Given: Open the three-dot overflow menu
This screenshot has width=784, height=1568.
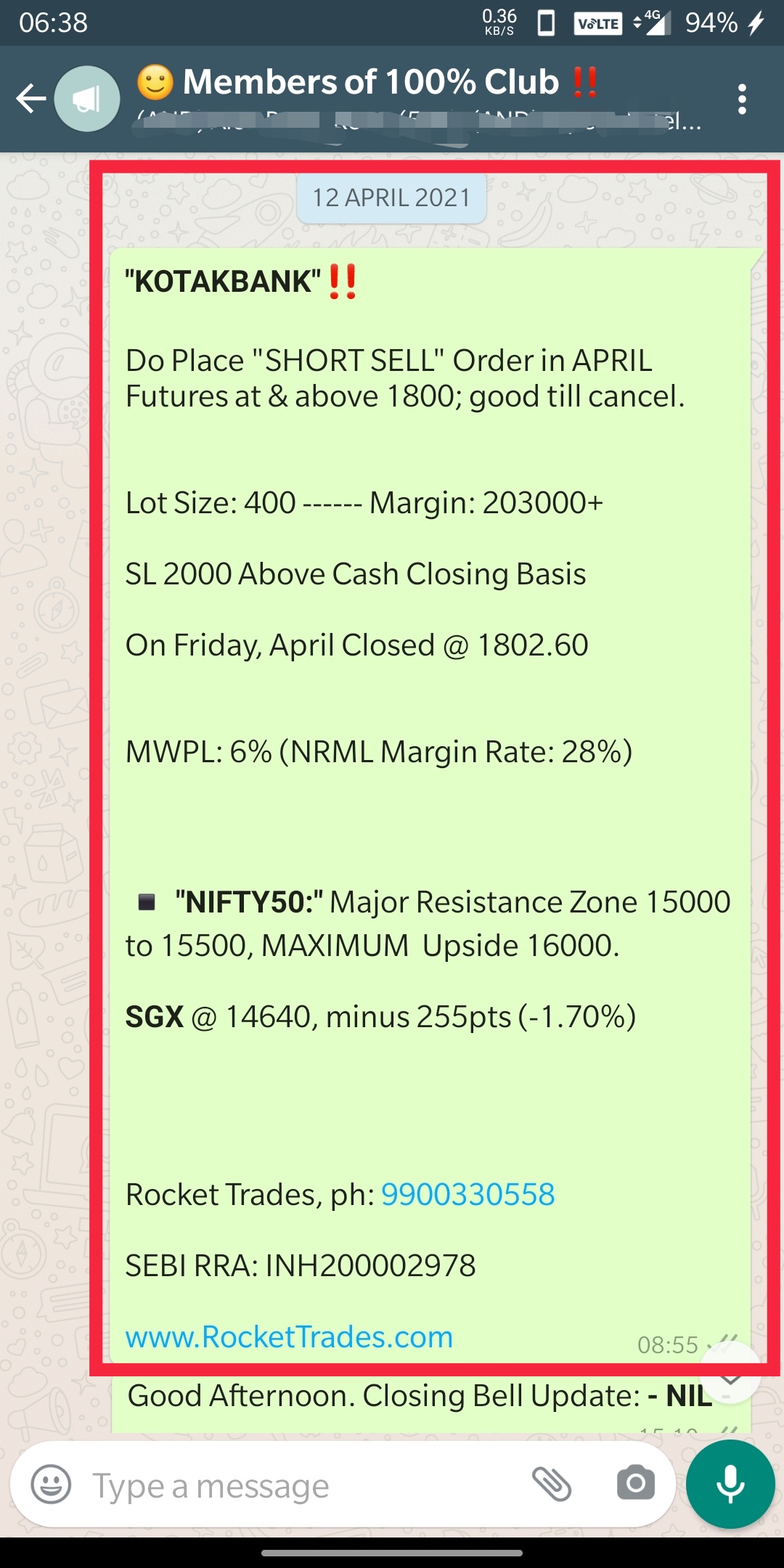Looking at the screenshot, I should tap(741, 99).
